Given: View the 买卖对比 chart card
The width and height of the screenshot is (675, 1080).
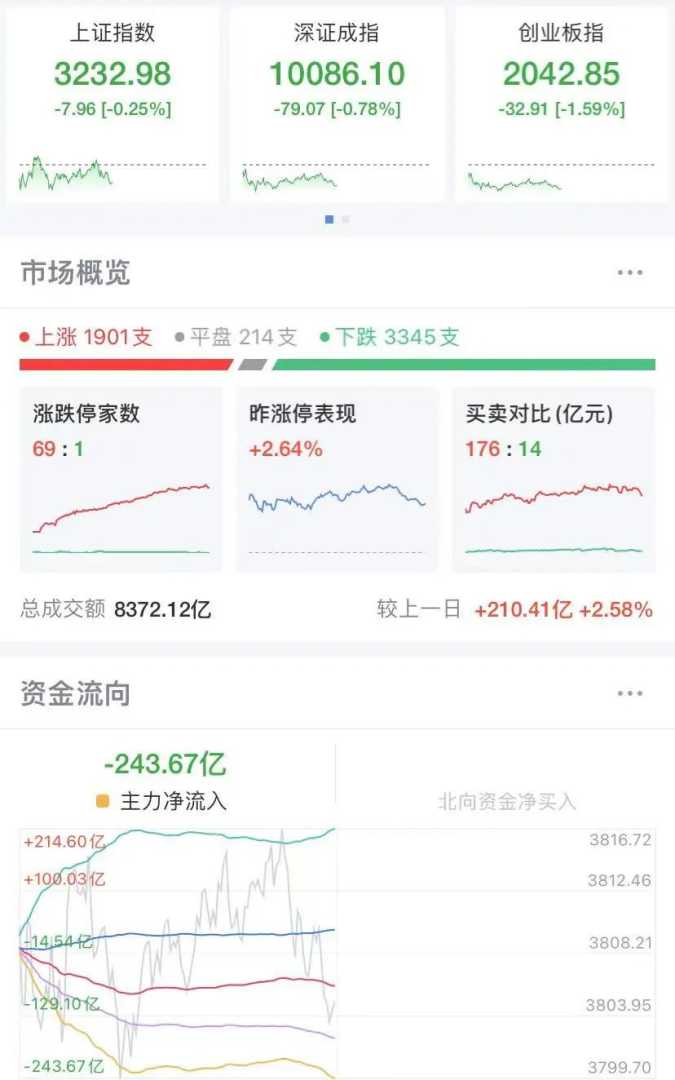Looking at the screenshot, I should coord(554,480).
